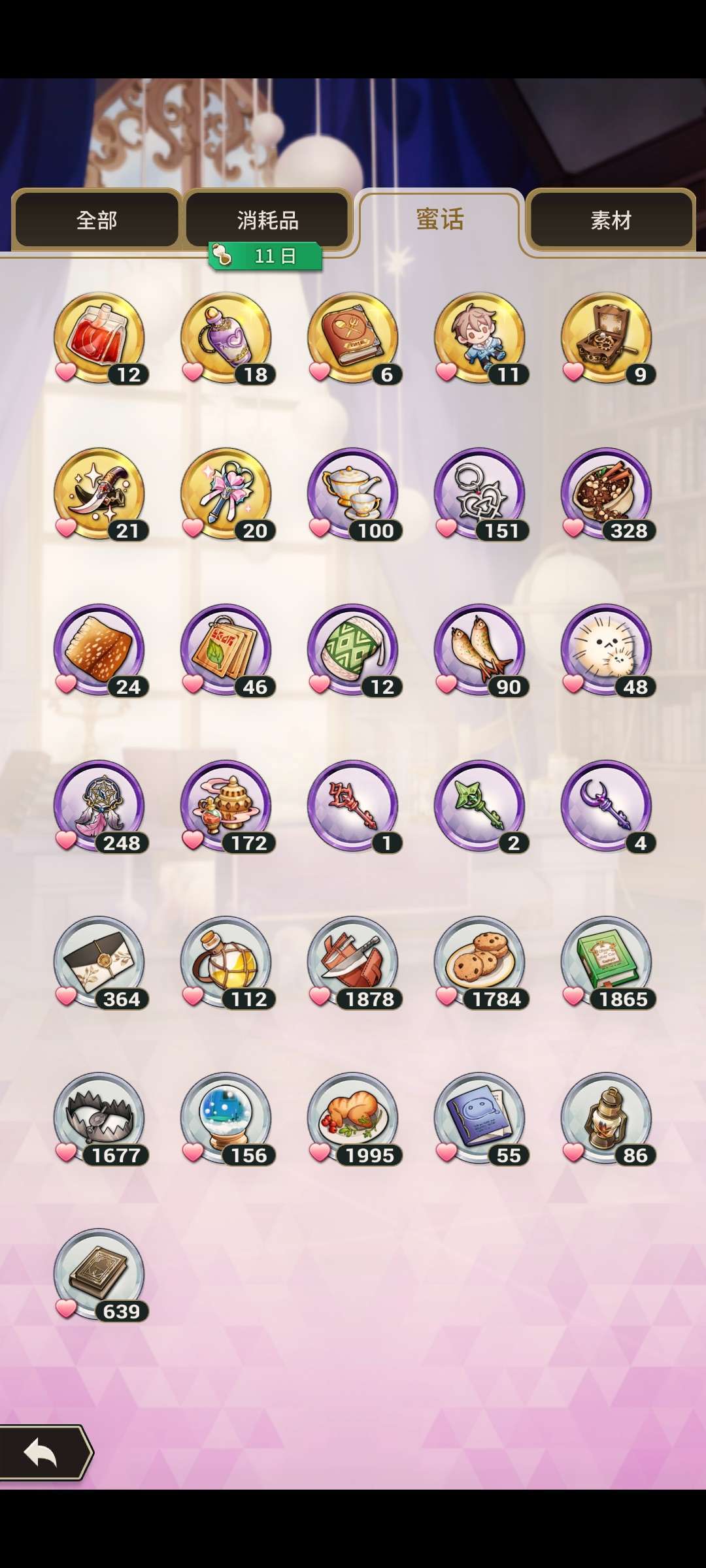706x1568 pixels.
Task: Tap the recipe book item with 6
Action: point(353,338)
